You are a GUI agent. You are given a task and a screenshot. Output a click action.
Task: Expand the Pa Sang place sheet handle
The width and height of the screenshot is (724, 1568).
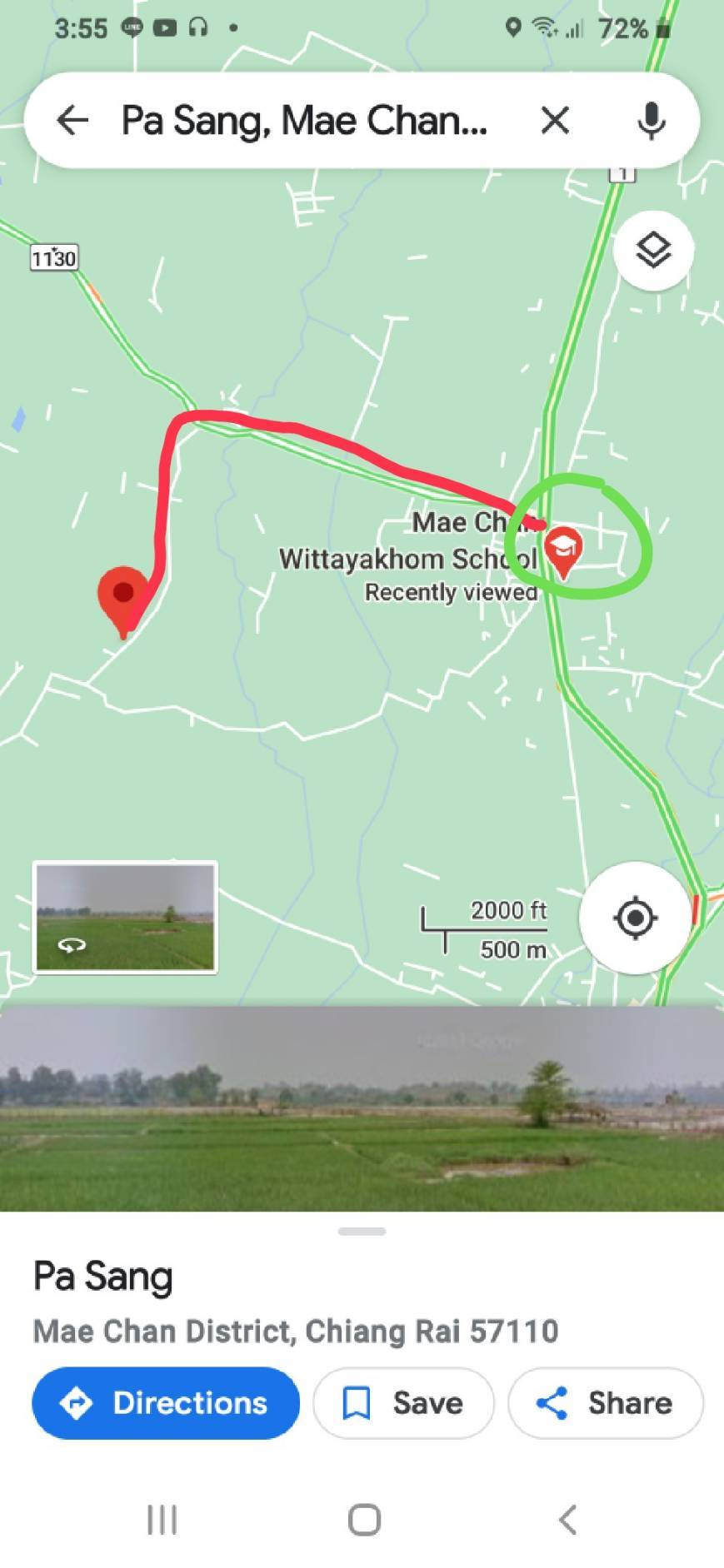coord(362,1231)
